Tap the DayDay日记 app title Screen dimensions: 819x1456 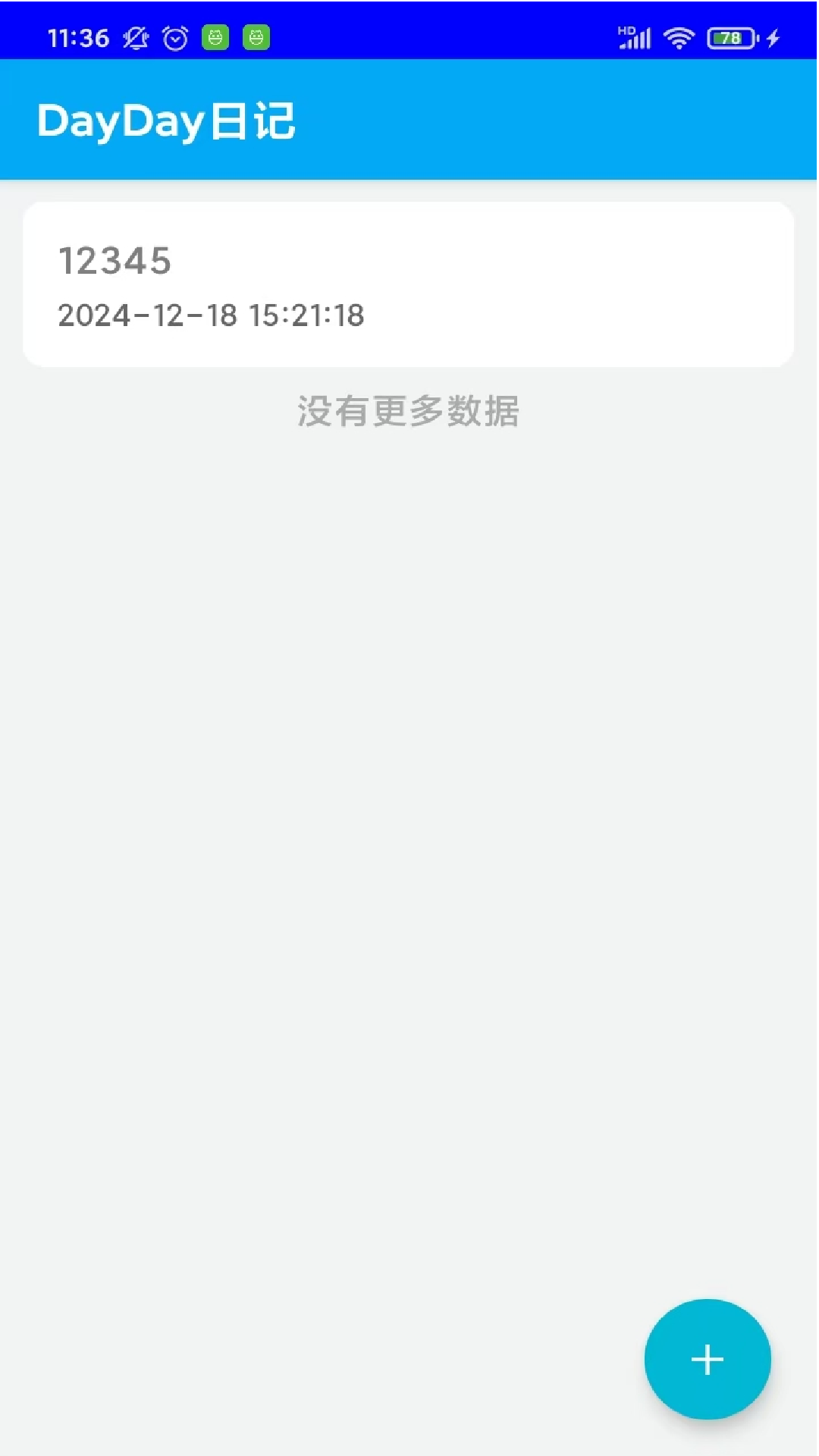click(x=168, y=120)
